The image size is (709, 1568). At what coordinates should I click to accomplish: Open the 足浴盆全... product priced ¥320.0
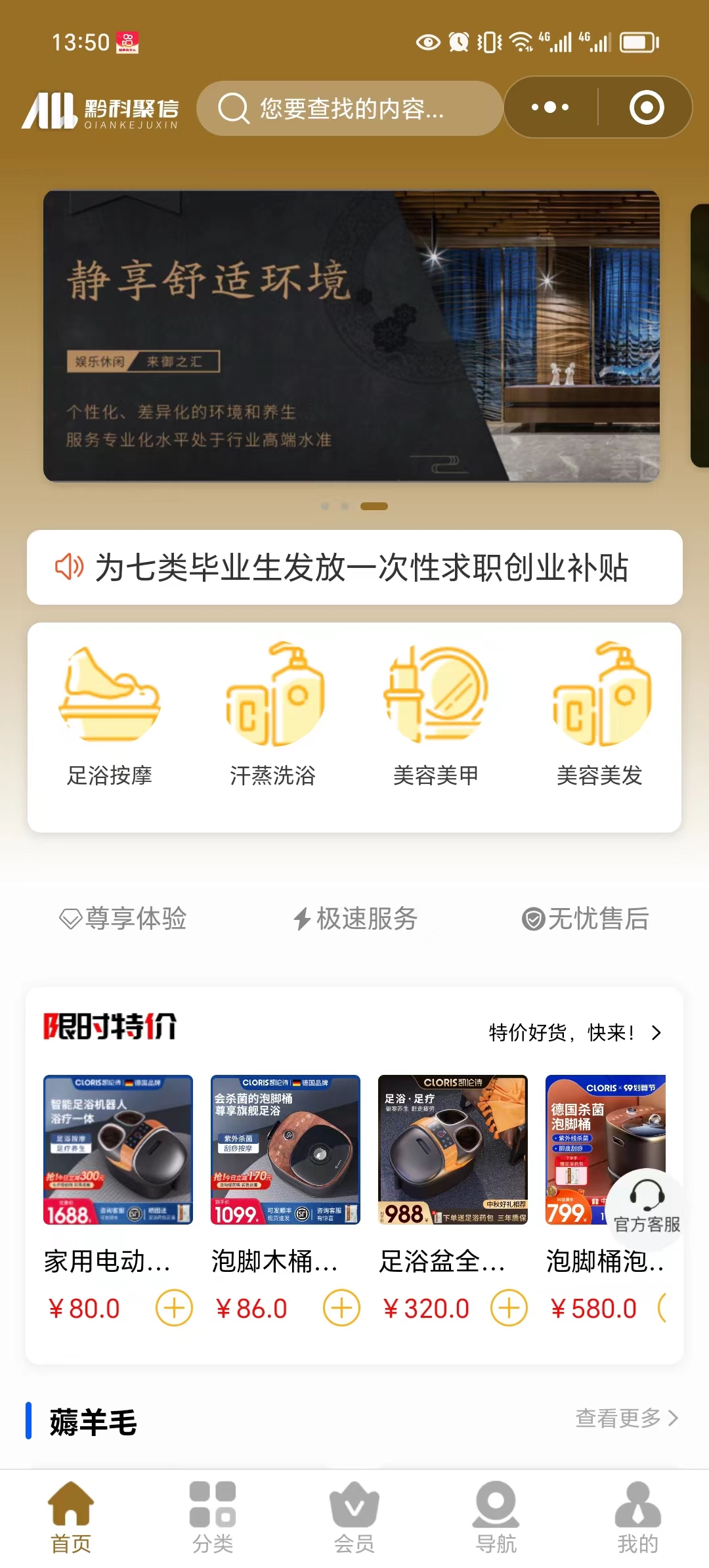click(452, 1149)
